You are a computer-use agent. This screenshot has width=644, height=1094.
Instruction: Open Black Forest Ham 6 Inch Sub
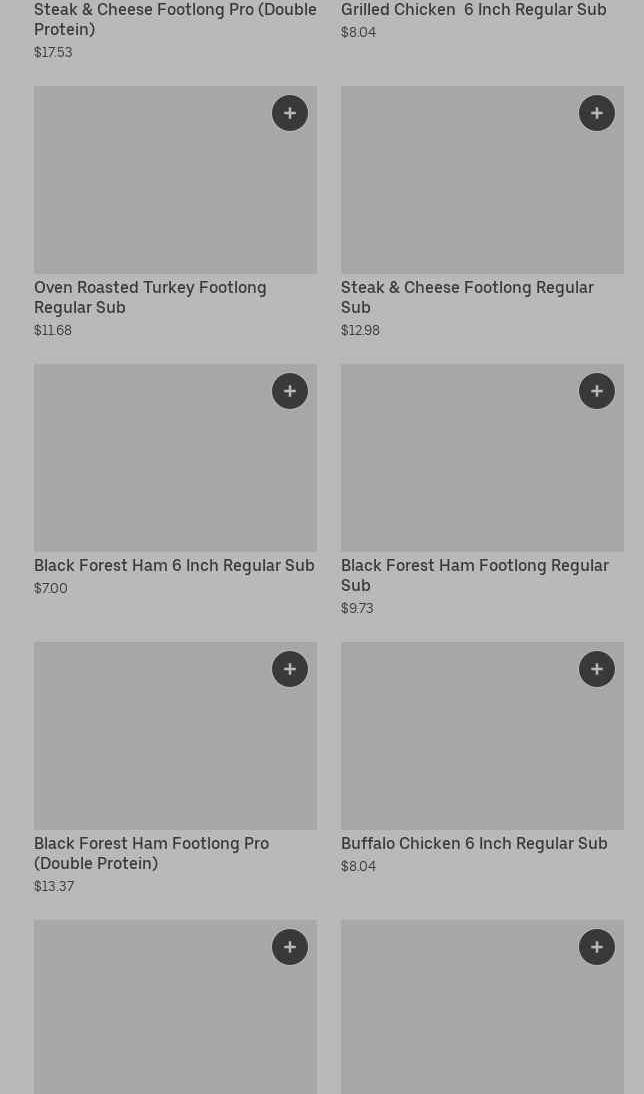coord(174,565)
